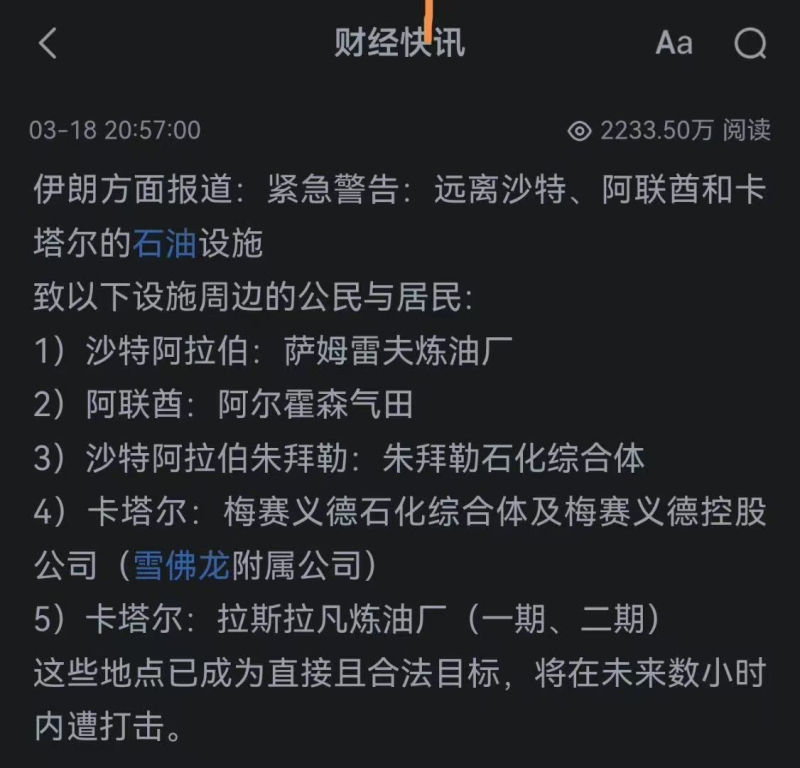Image resolution: width=800 pixels, height=768 pixels.
Task: Open the search icon
Action: [x=750, y=43]
